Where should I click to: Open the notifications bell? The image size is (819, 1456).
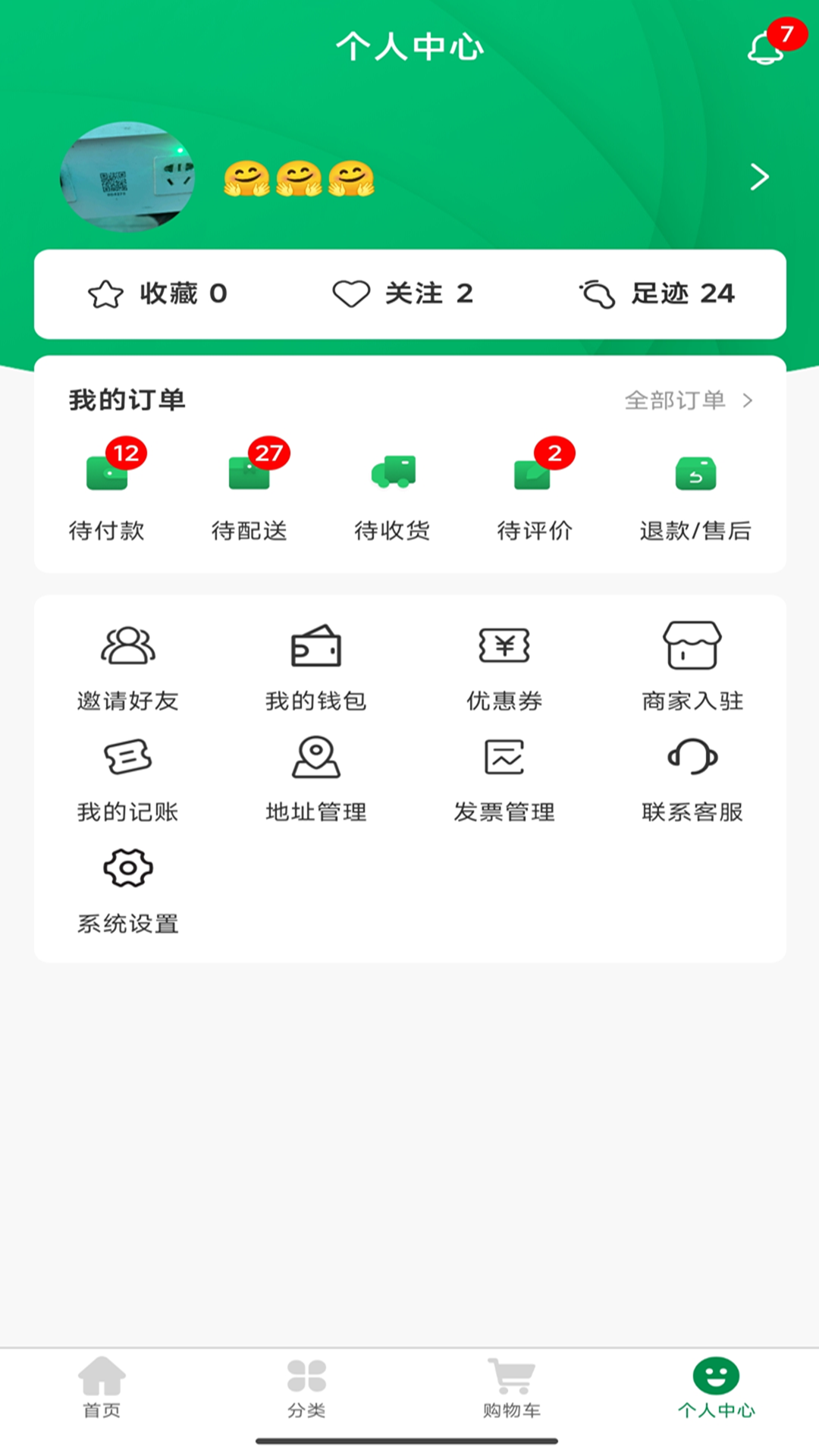(x=766, y=48)
